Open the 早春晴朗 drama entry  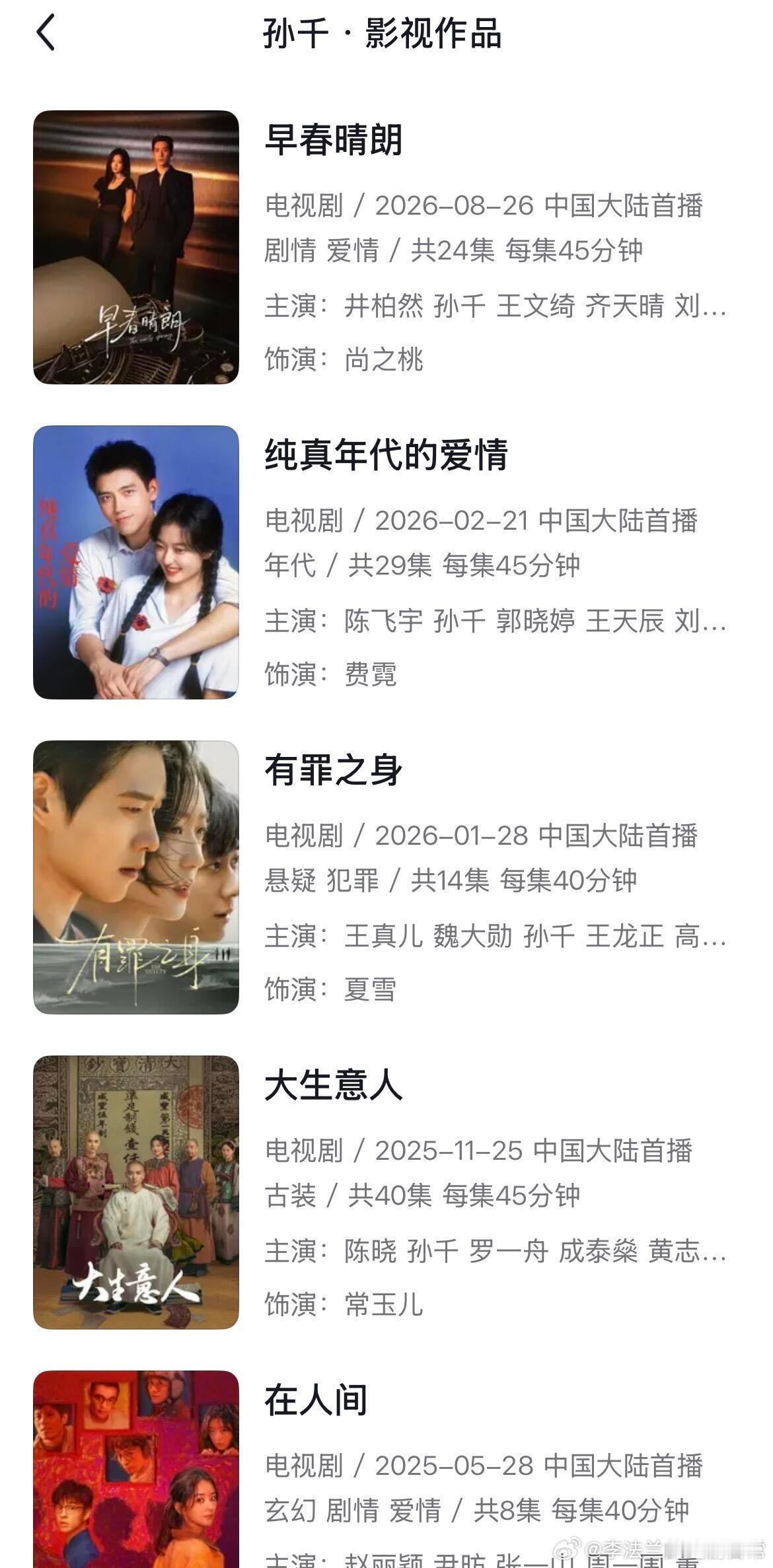386,247
